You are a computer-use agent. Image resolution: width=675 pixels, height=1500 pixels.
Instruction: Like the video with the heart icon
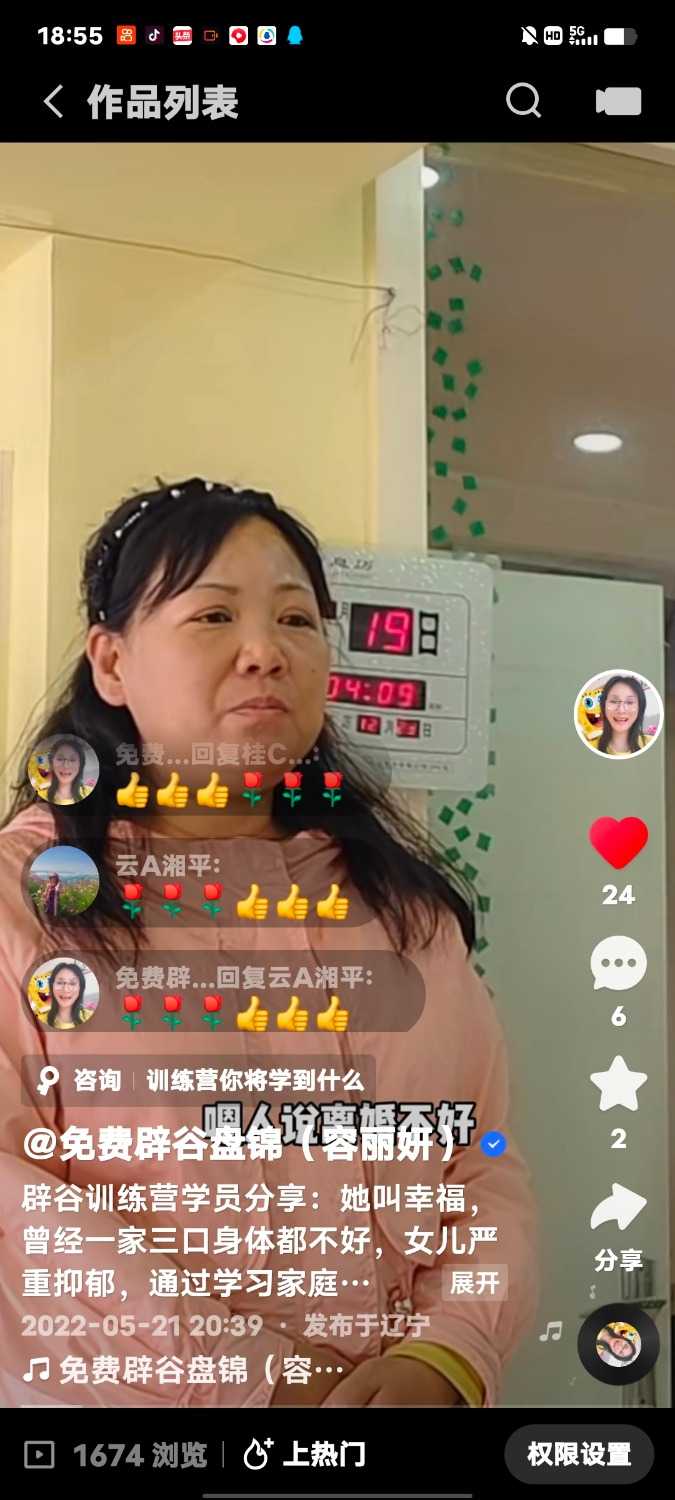coord(618,843)
